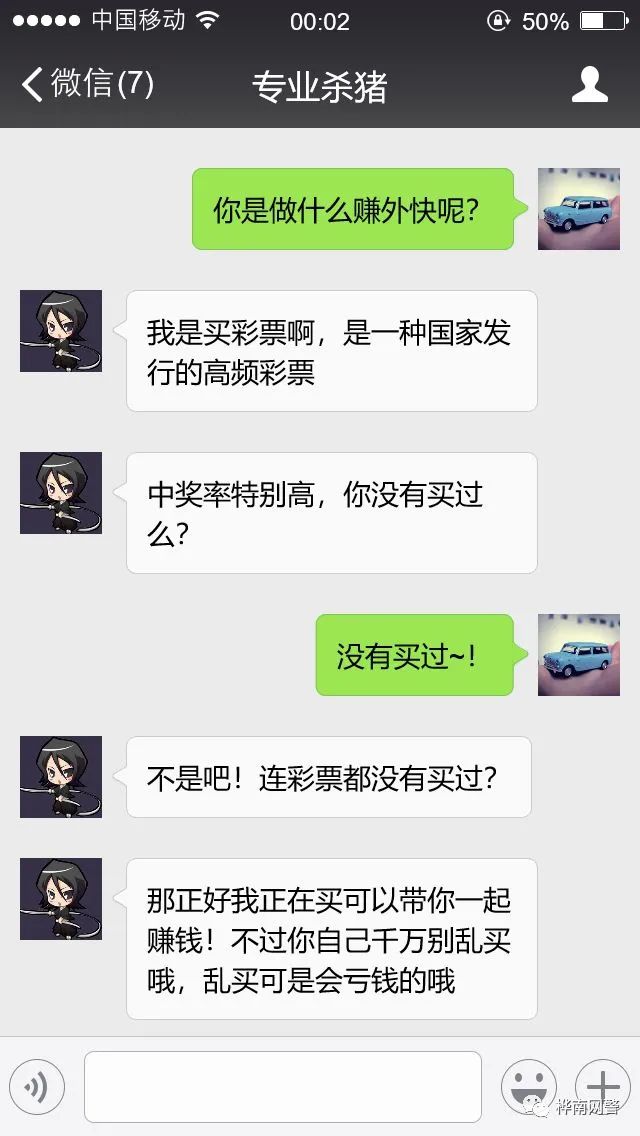Screen dimensions: 640x1136
Task: Open the emoji sticker panel
Action: click(x=528, y=1087)
